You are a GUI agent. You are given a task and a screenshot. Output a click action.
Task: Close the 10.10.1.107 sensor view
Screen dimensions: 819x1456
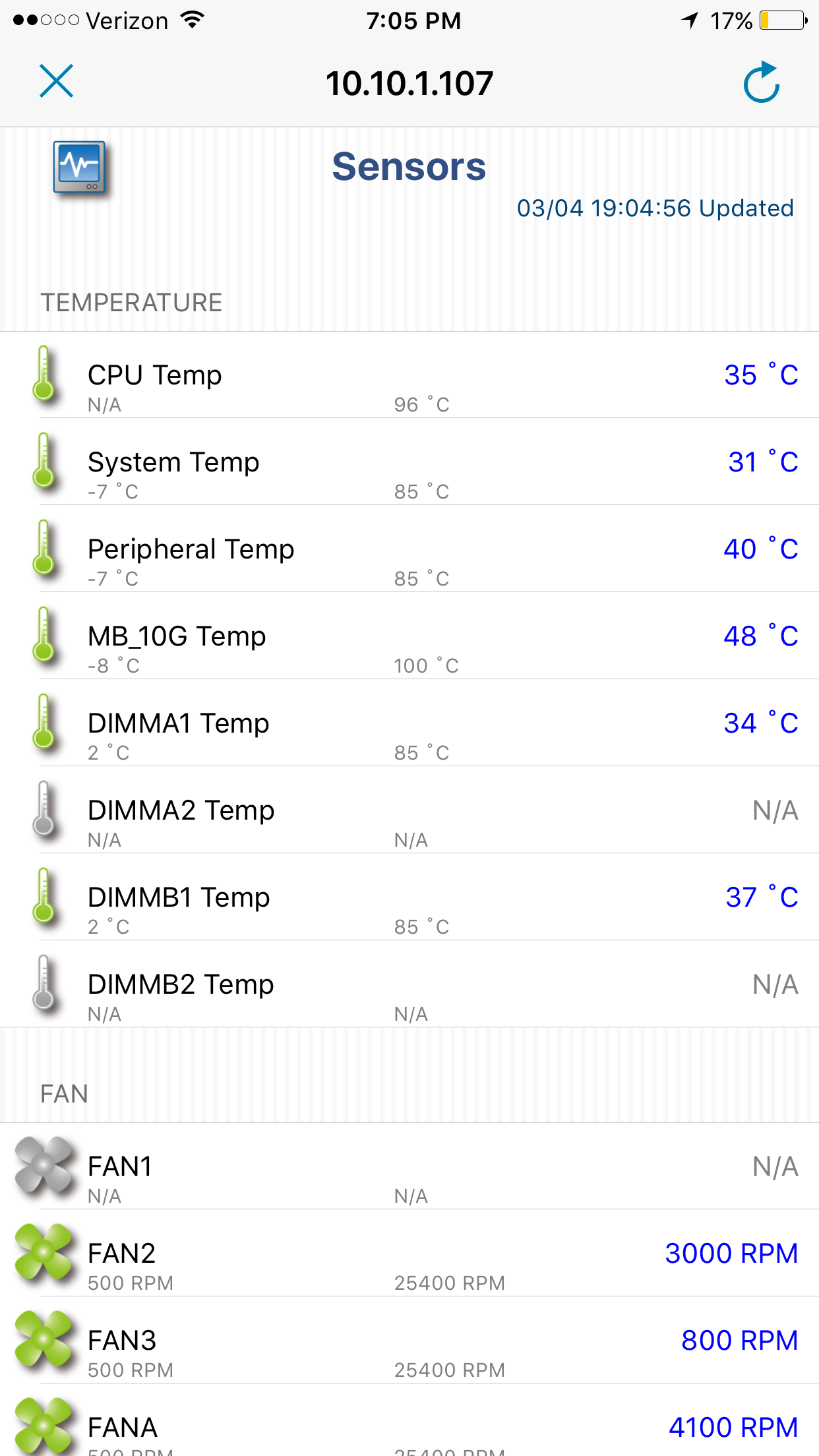[x=56, y=82]
